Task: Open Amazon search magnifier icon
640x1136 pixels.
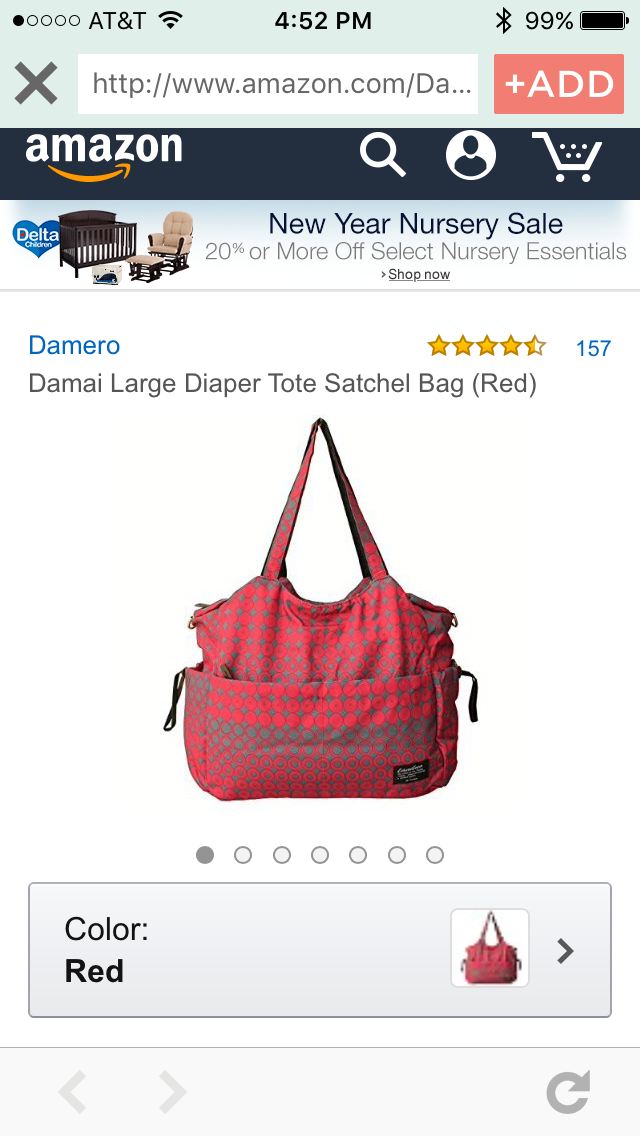Action: [x=383, y=155]
